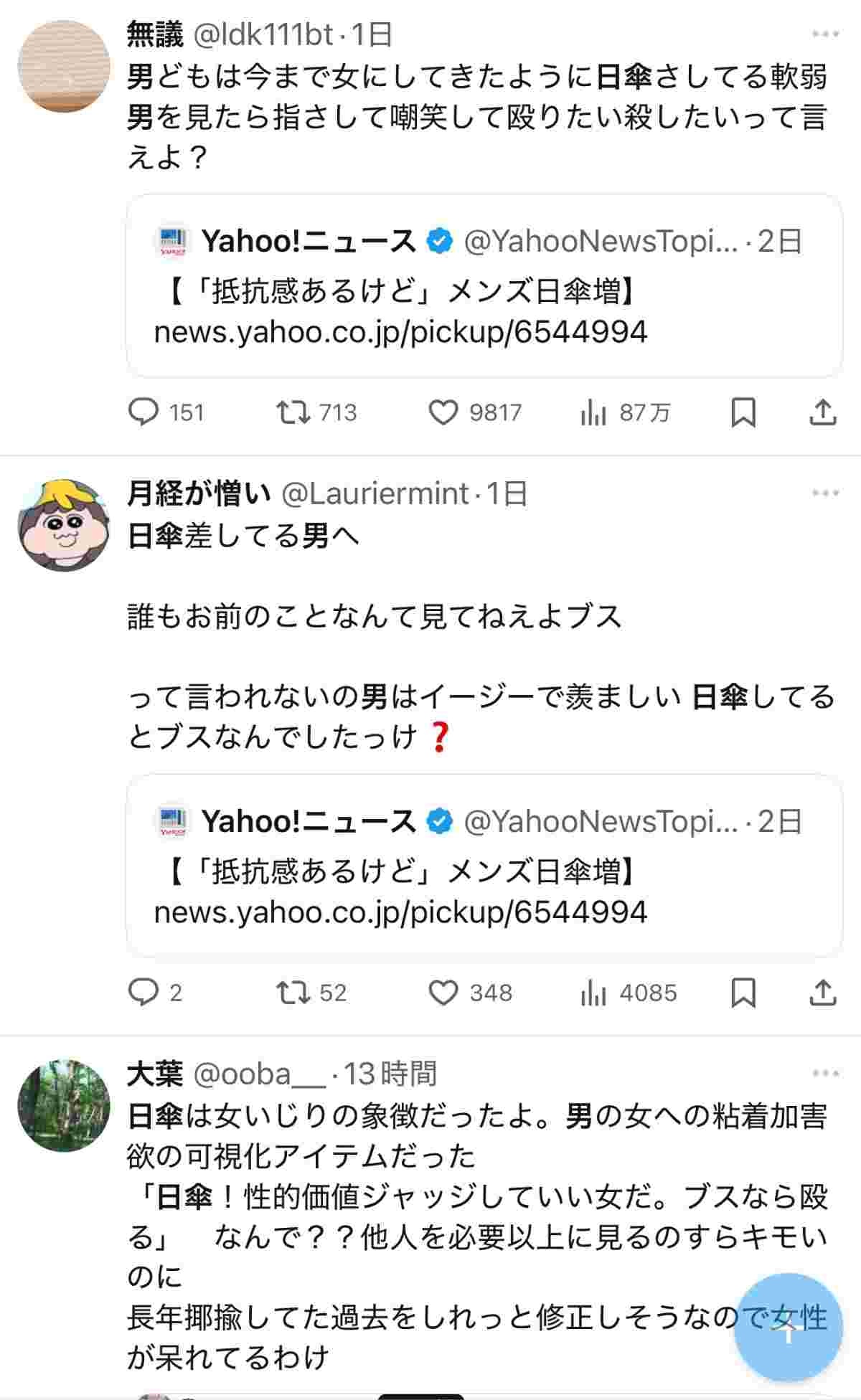Open Yahoo!ニュース quoted card in 月経が憎い's post

click(x=484, y=866)
